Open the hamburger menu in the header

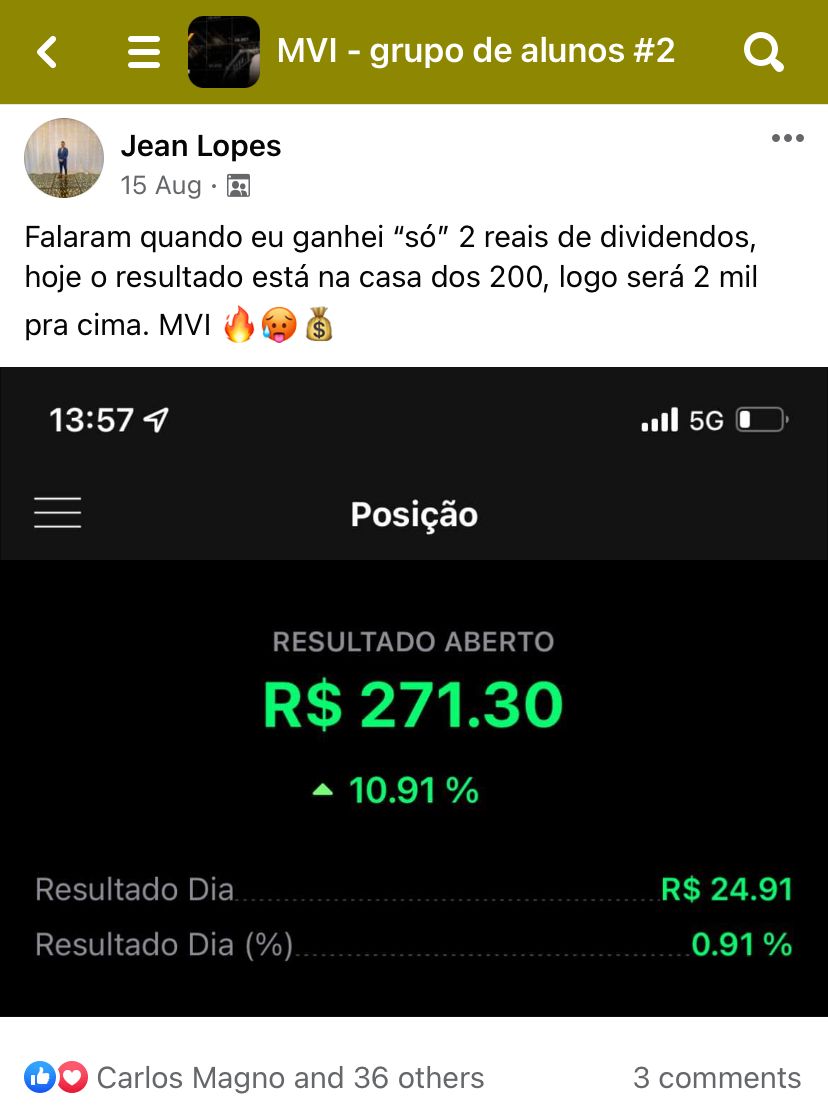(x=144, y=52)
